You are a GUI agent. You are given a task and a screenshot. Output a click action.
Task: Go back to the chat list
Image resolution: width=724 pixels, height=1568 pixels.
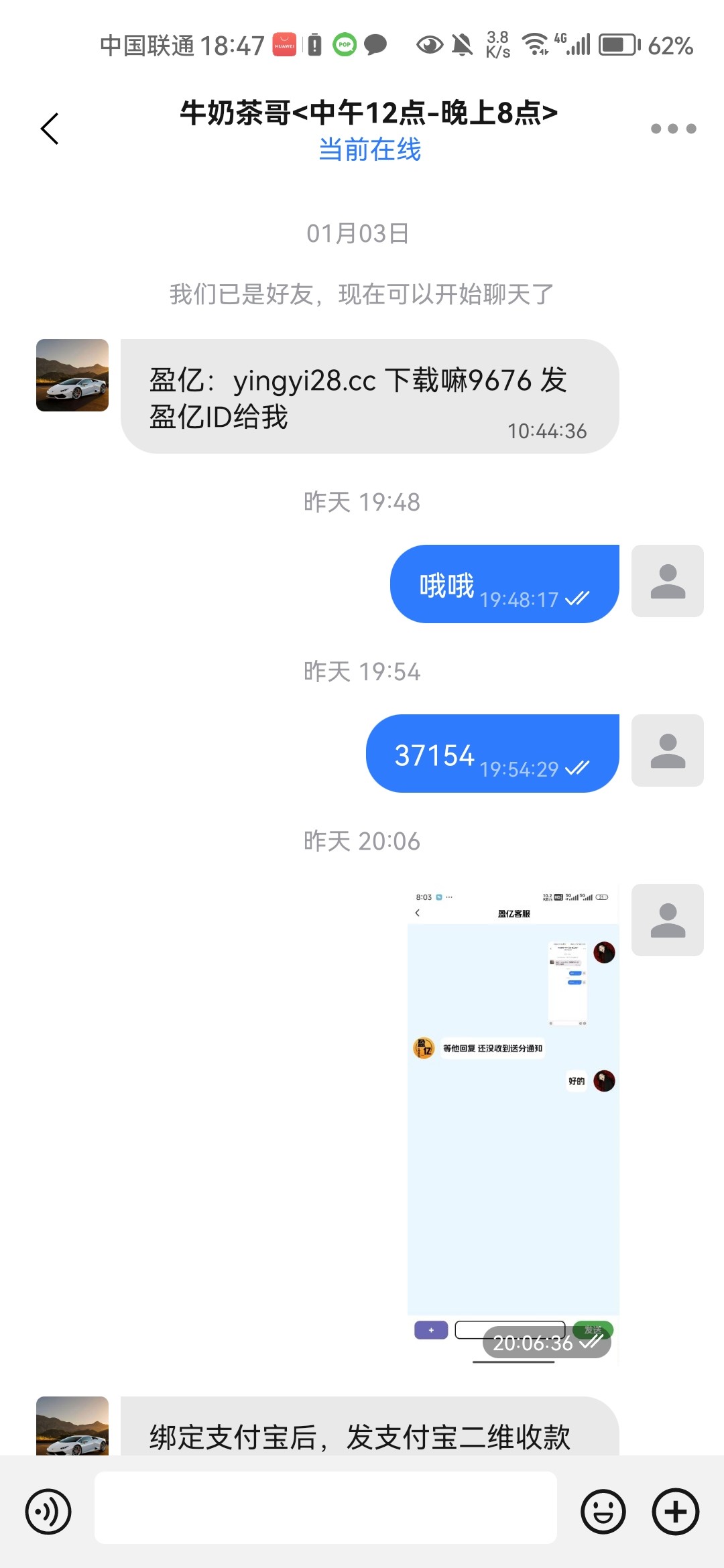click(50, 129)
